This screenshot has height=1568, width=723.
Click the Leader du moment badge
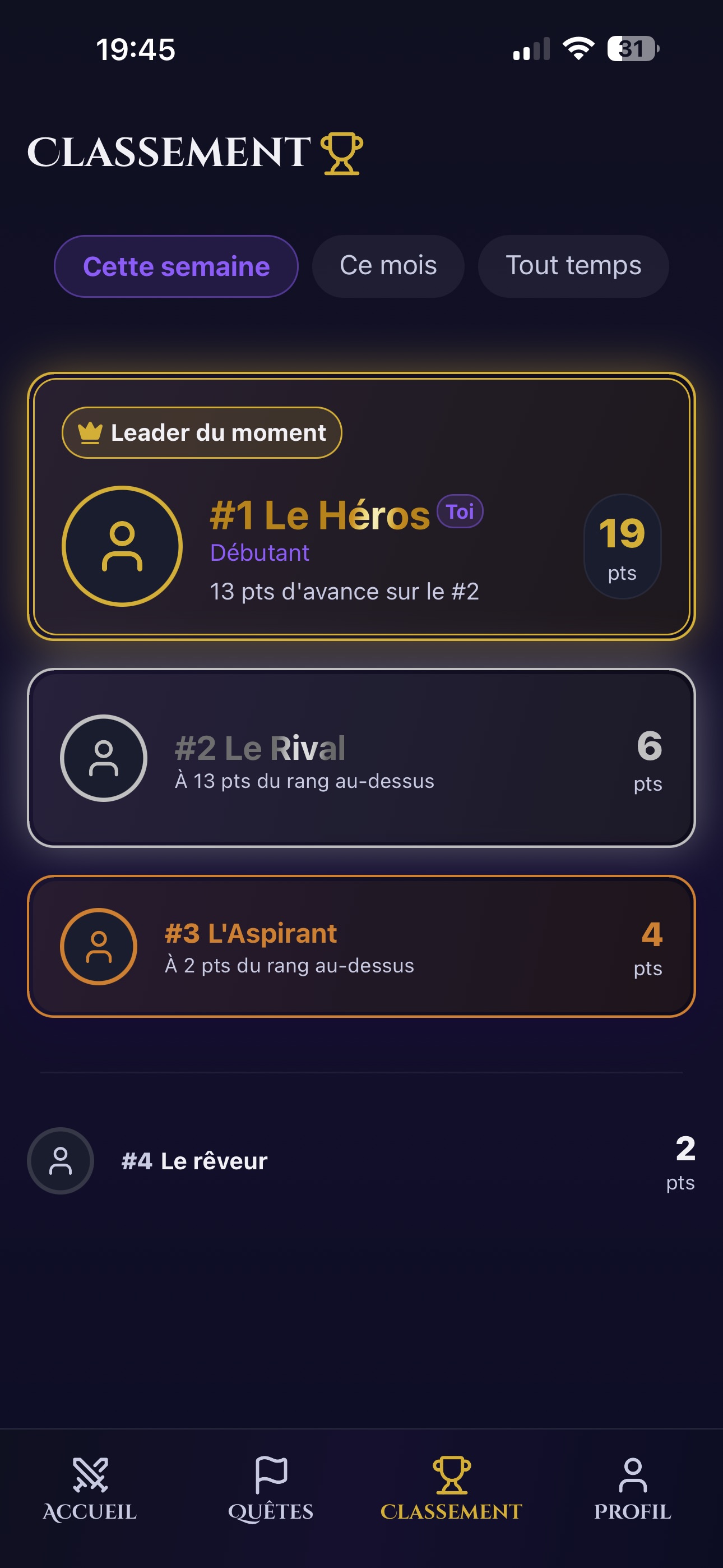tap(202, 432)
